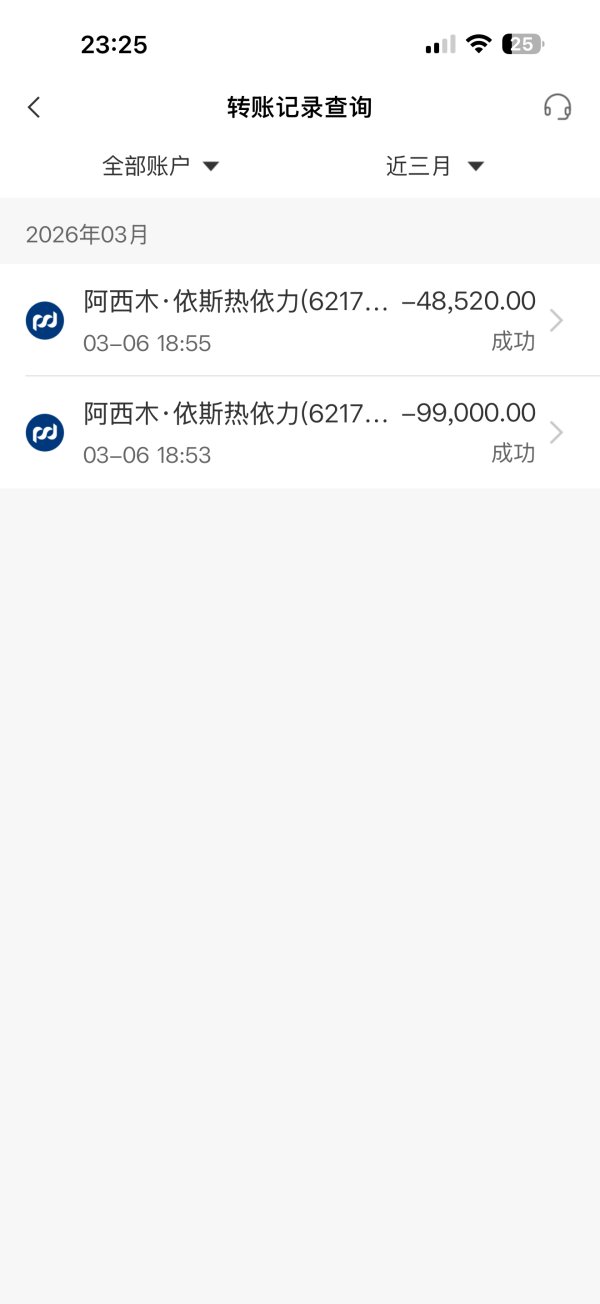
Task: Open the -99,000.00 transfer record
Action: pos(300,432)
